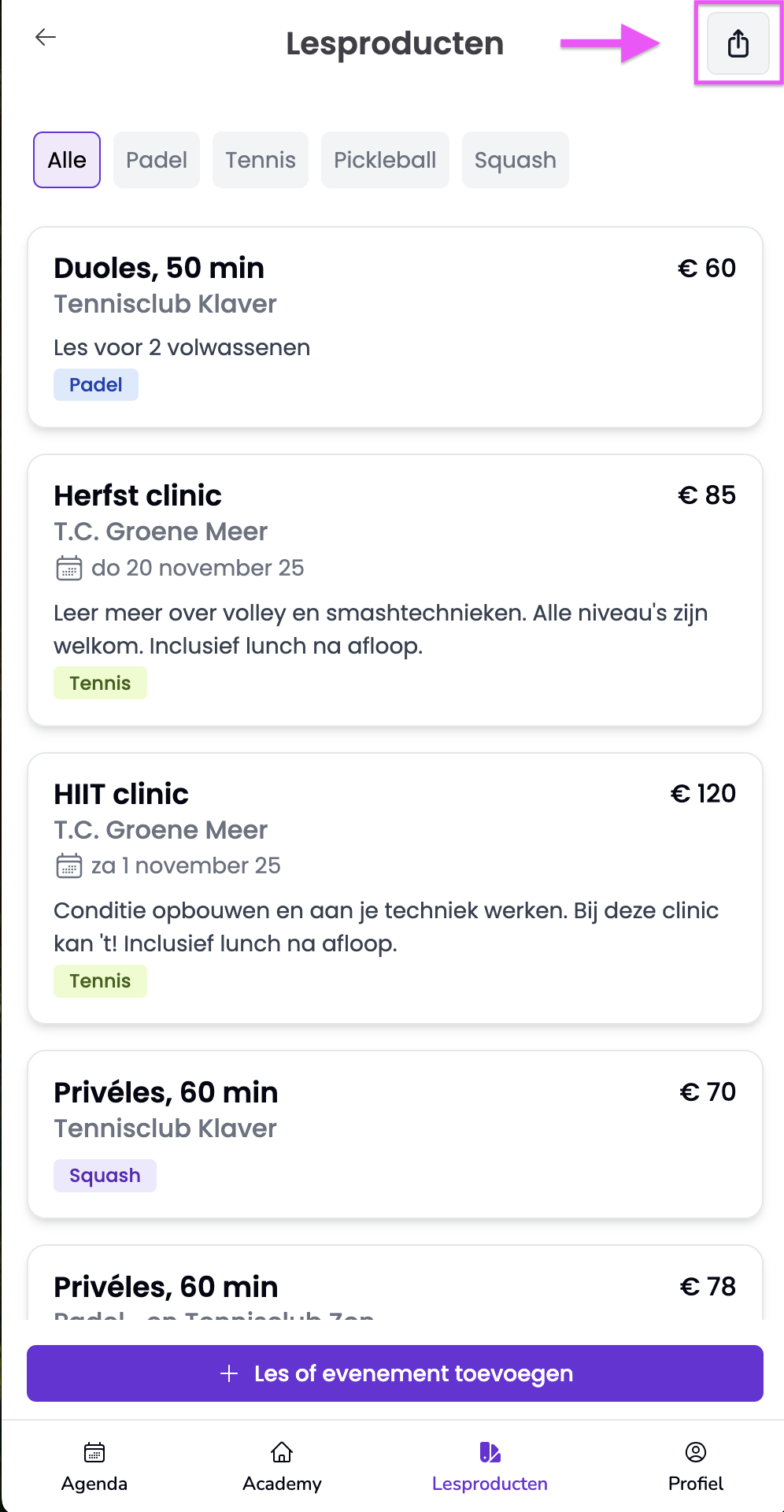
Task: Select the Lesproducten icon in the navigation bar
Action: click(490, 1453)
